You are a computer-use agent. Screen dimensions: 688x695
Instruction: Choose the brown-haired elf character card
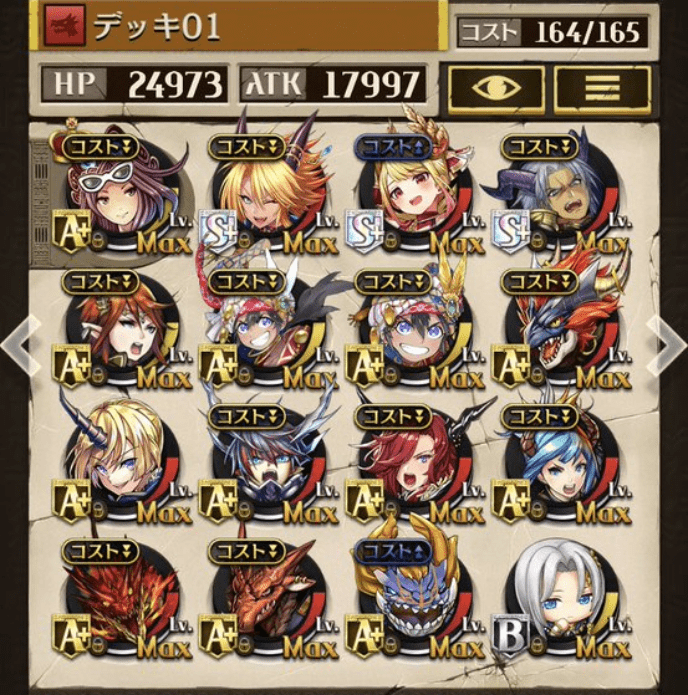coord(114,332)
